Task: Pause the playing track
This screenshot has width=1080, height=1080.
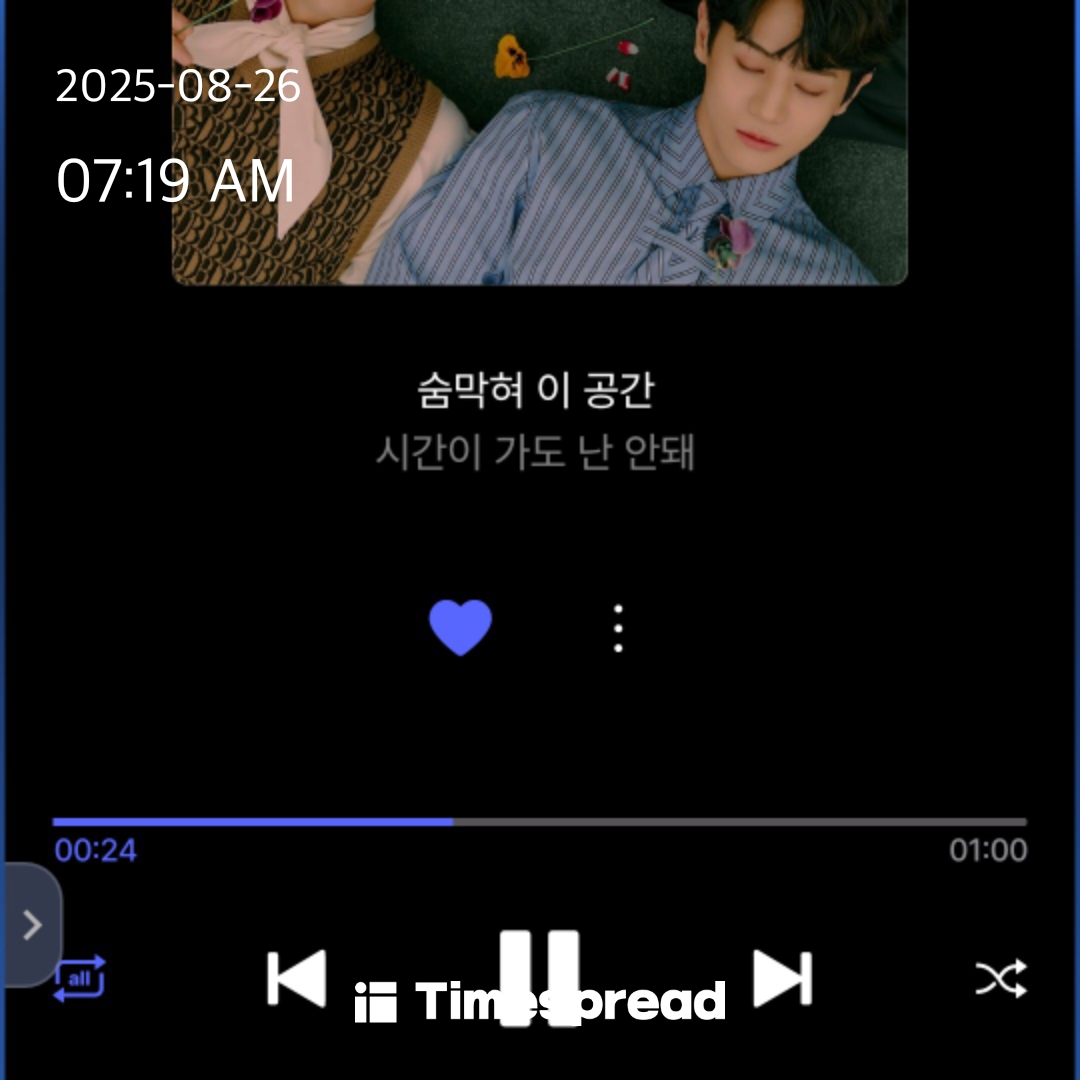Action: [x=540, y=976]
